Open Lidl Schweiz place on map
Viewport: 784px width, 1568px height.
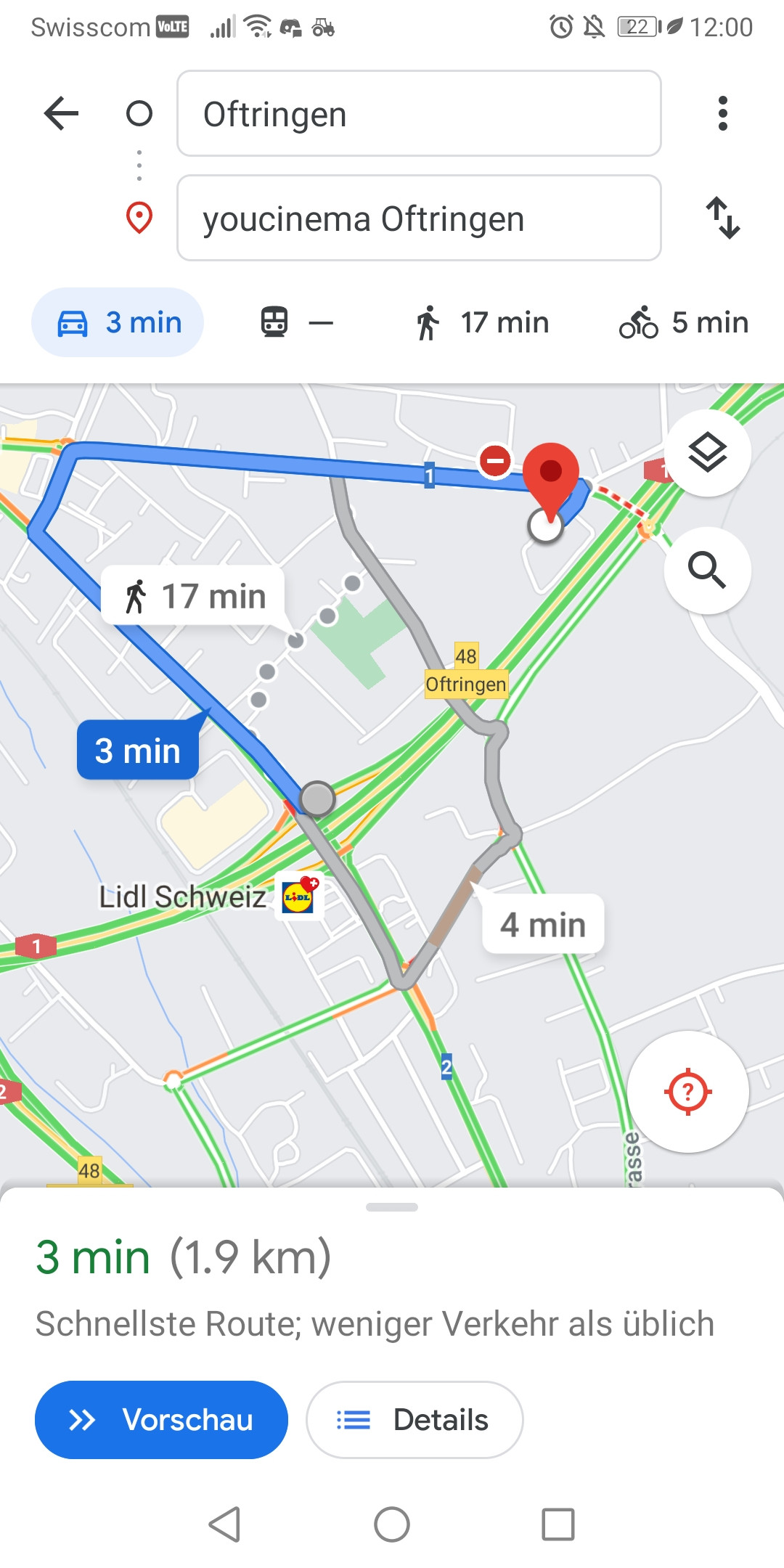coord(298,897)
